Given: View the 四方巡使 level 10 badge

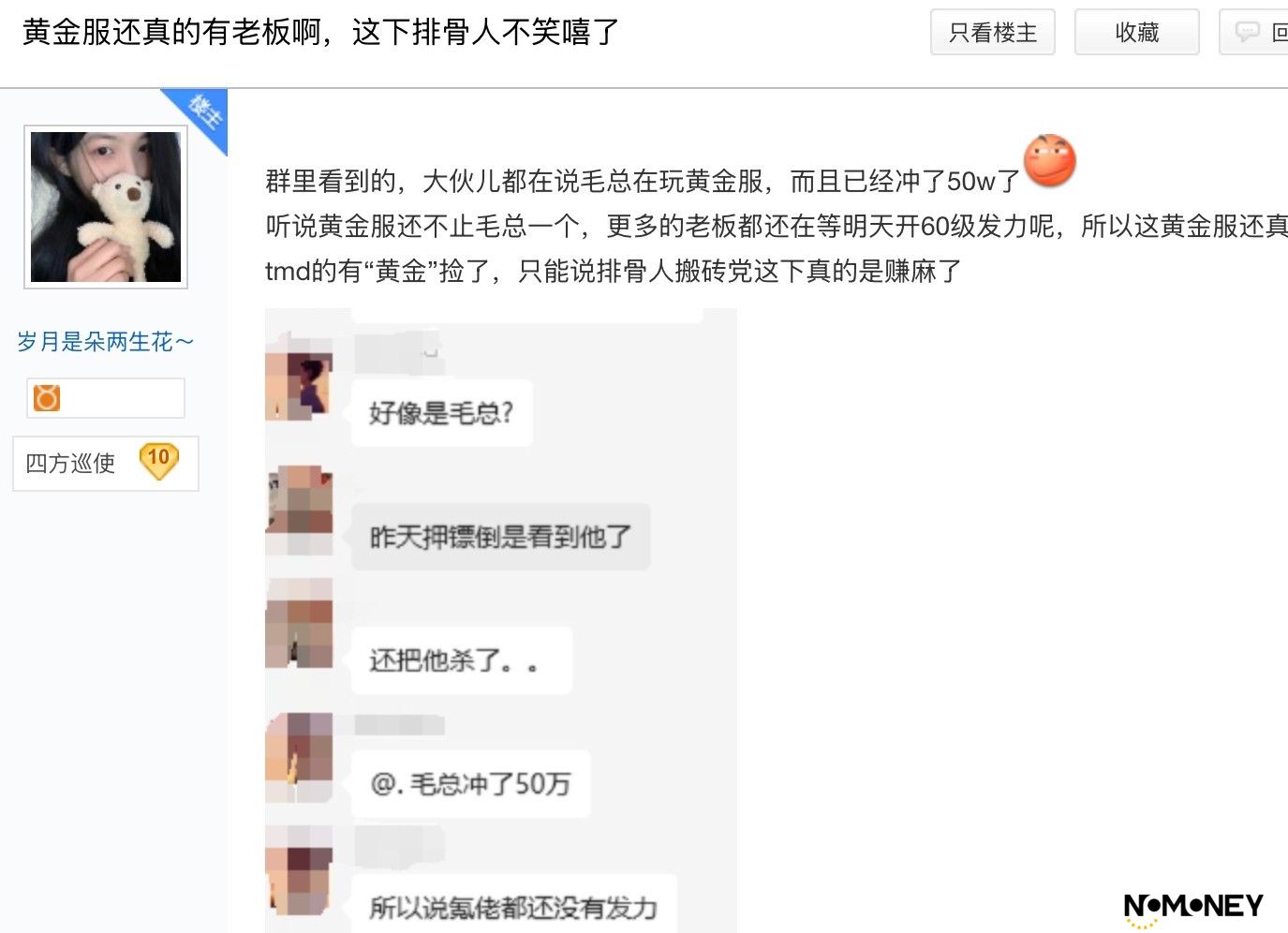Looking at the screenshot, I should pyautogui.click(x=106, y=463).
